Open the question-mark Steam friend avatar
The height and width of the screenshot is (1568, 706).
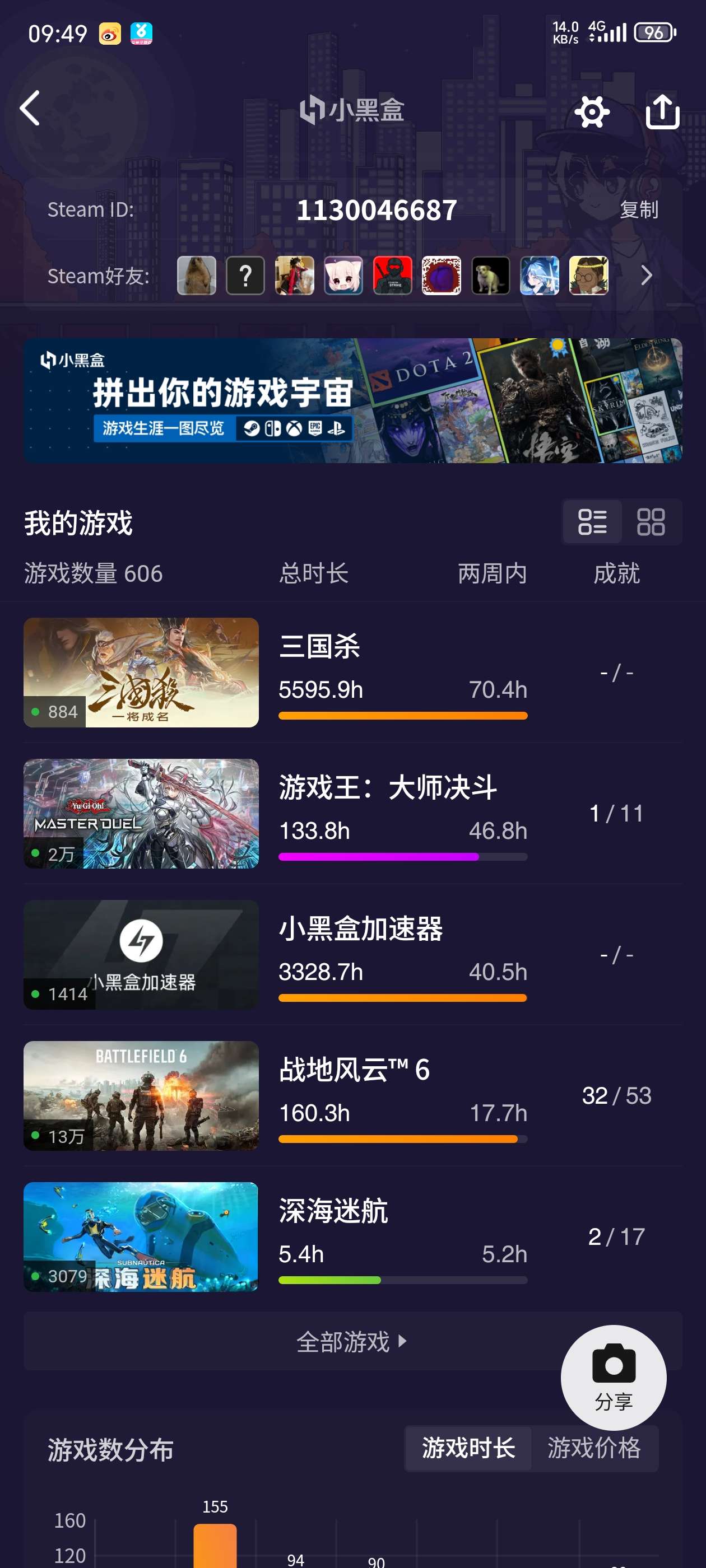coord(245,276)
